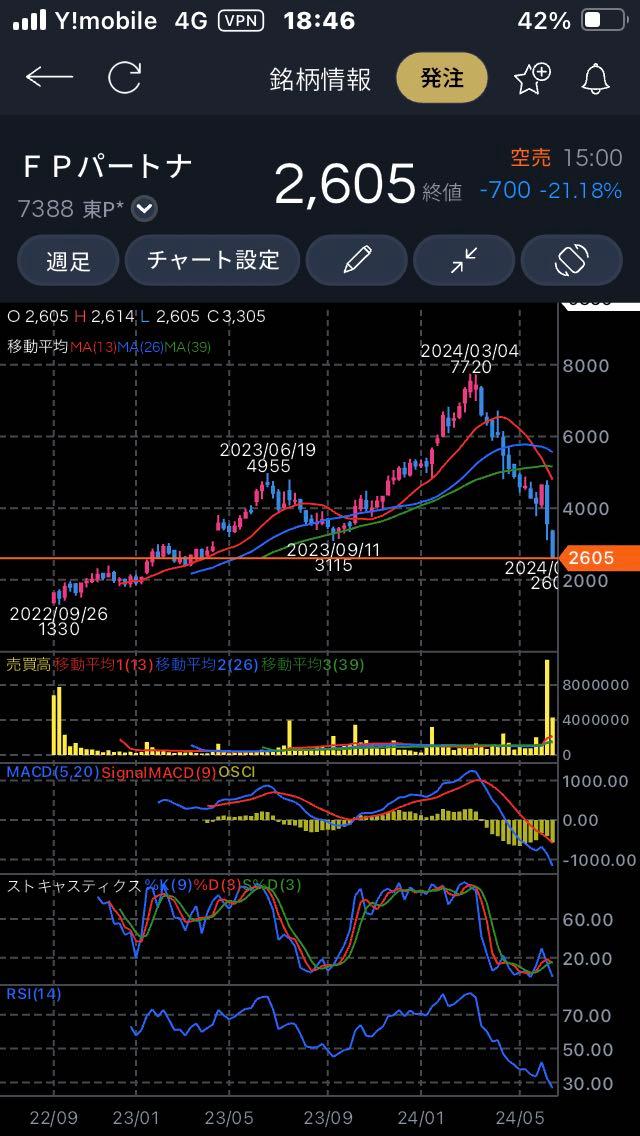Open the 銘柄情報 page
Viewport: 640px width, 1136px height.
(x=320, y=79)
